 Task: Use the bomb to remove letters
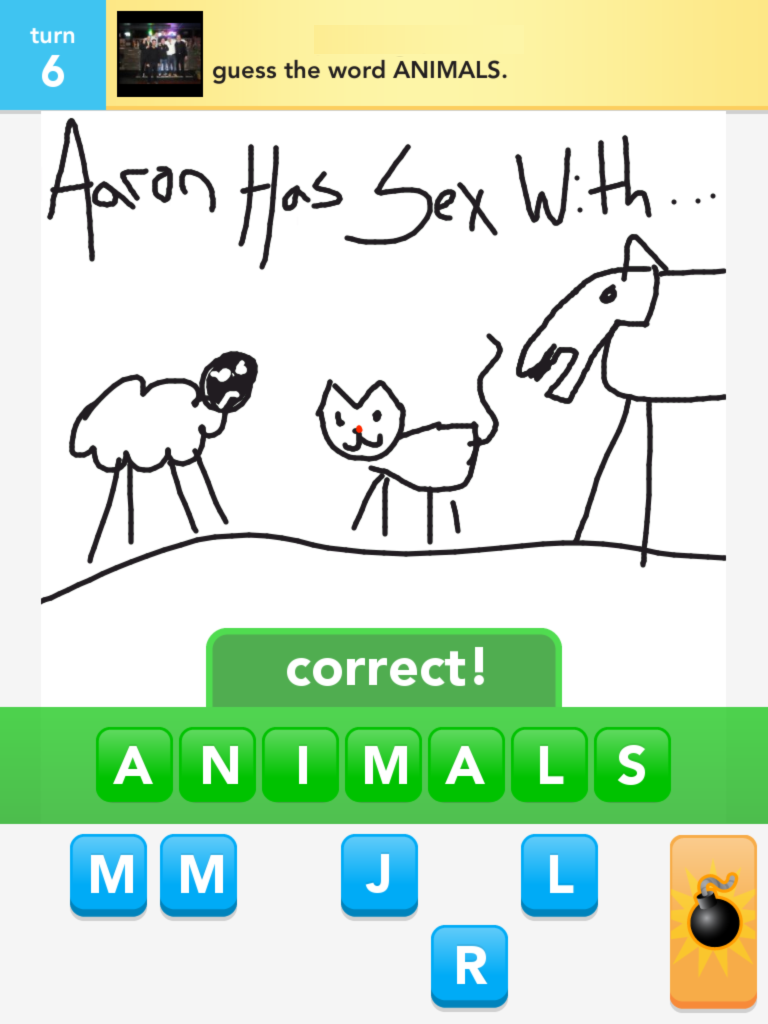[713, 921]
